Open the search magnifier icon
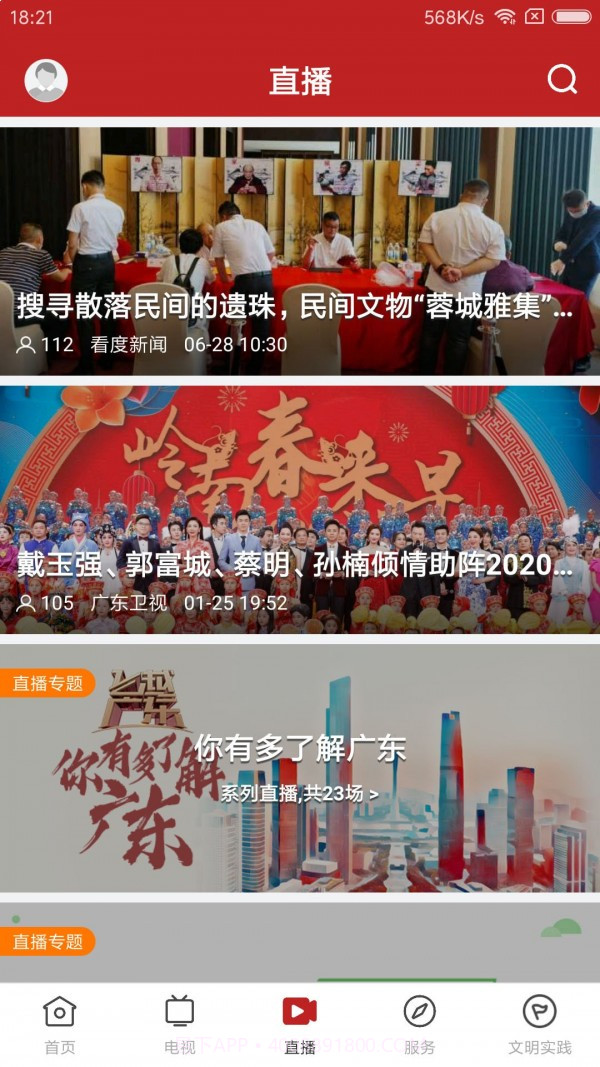 (x=562, y=80)
